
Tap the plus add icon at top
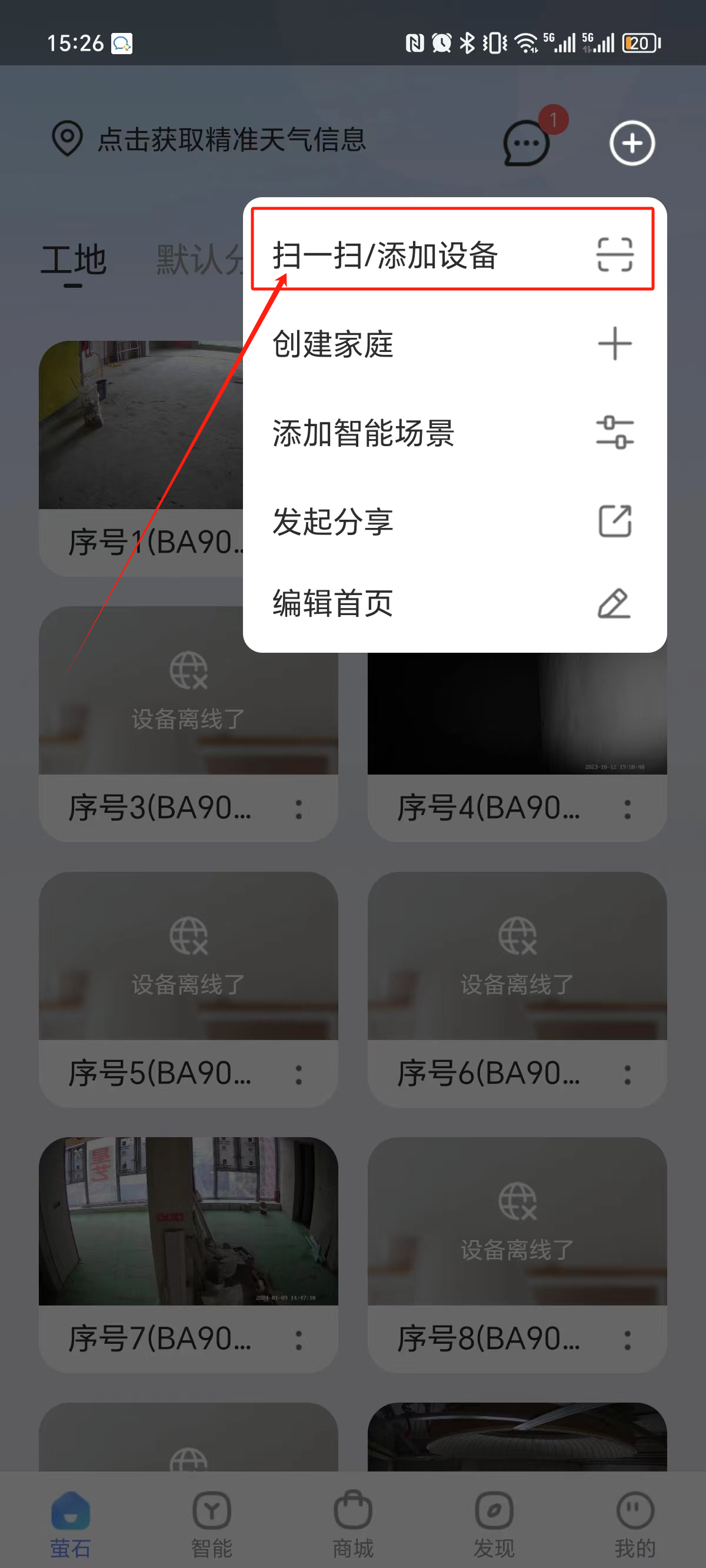(x=632, y=144)
